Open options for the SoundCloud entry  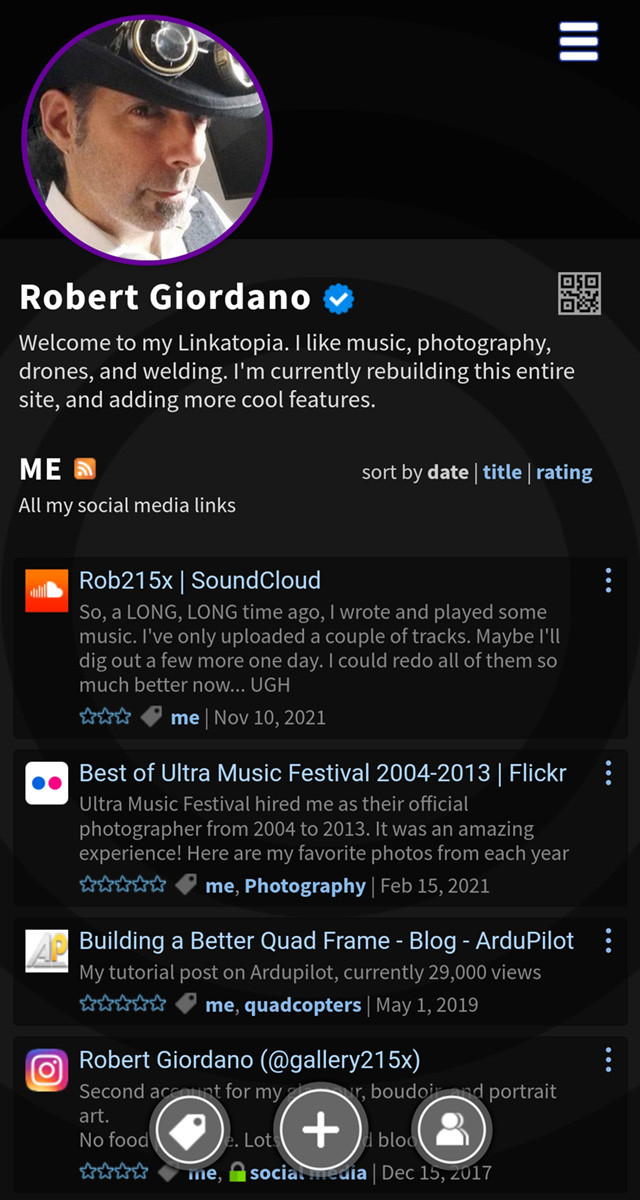click(x=608, y=581)
